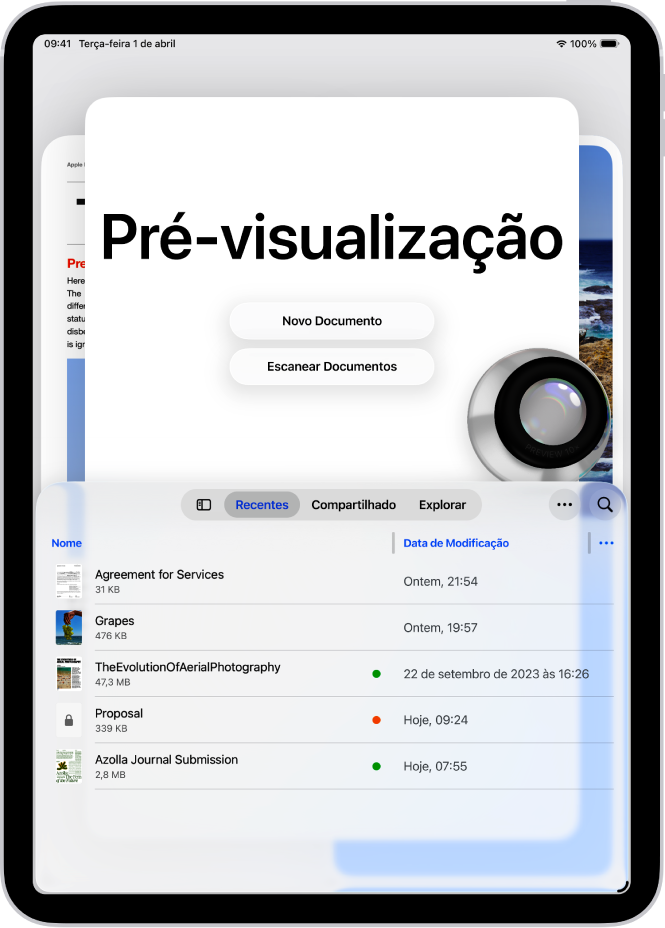Switch to the Recentes tab
Viewport: 665px width, 928px height.
[x=262, y=505]
